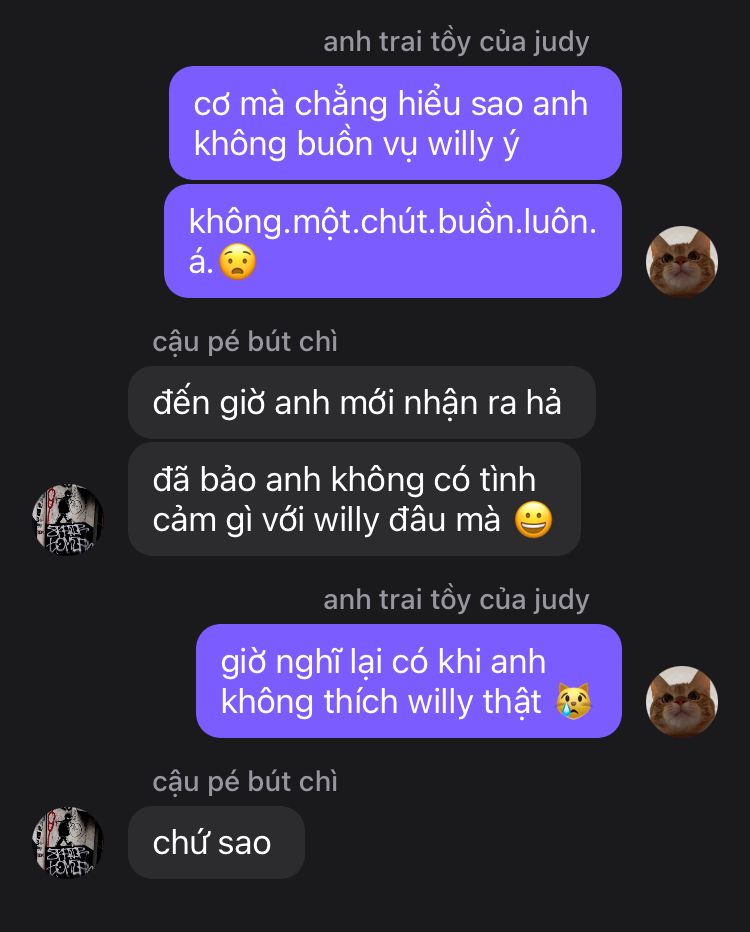Open cat avatar beside "không.một.chút.buồn.luôn.á" message
The height and width of the screenshot is (932, 750).
(x=682, y=262)
